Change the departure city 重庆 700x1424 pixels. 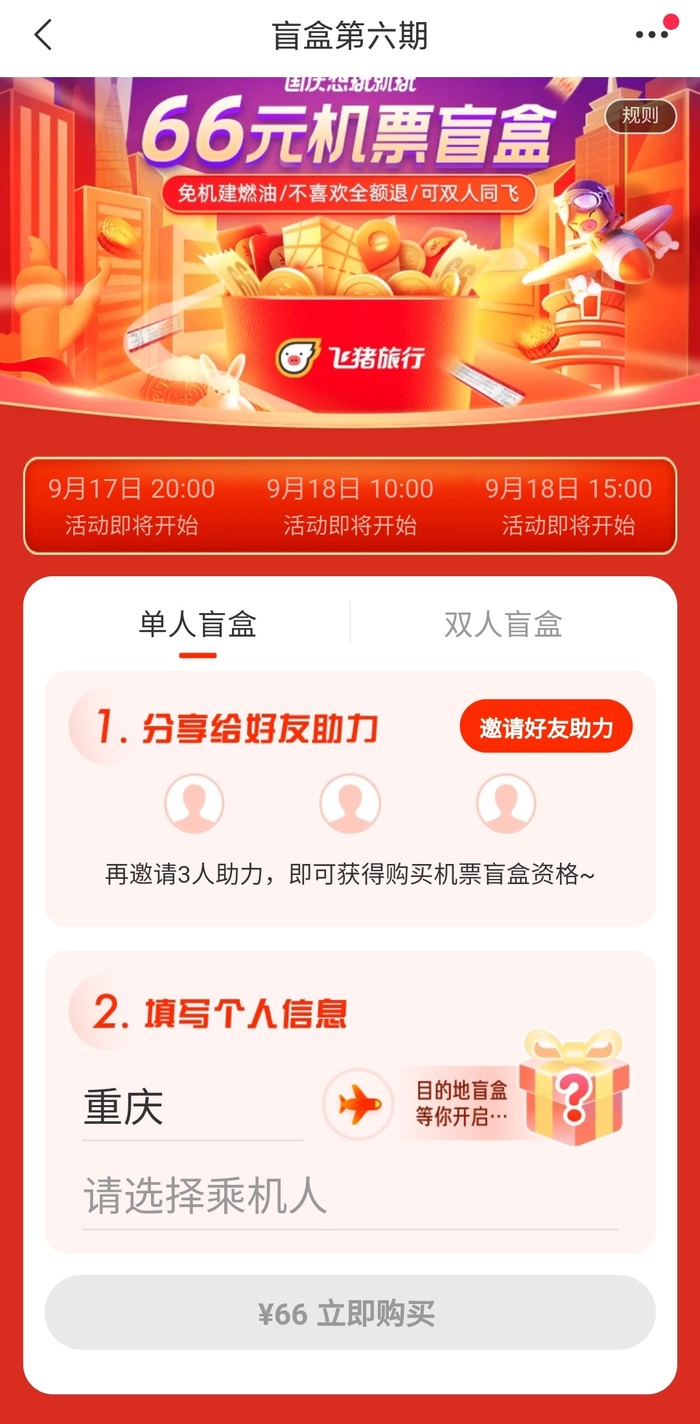click(x=190, y=1108)
